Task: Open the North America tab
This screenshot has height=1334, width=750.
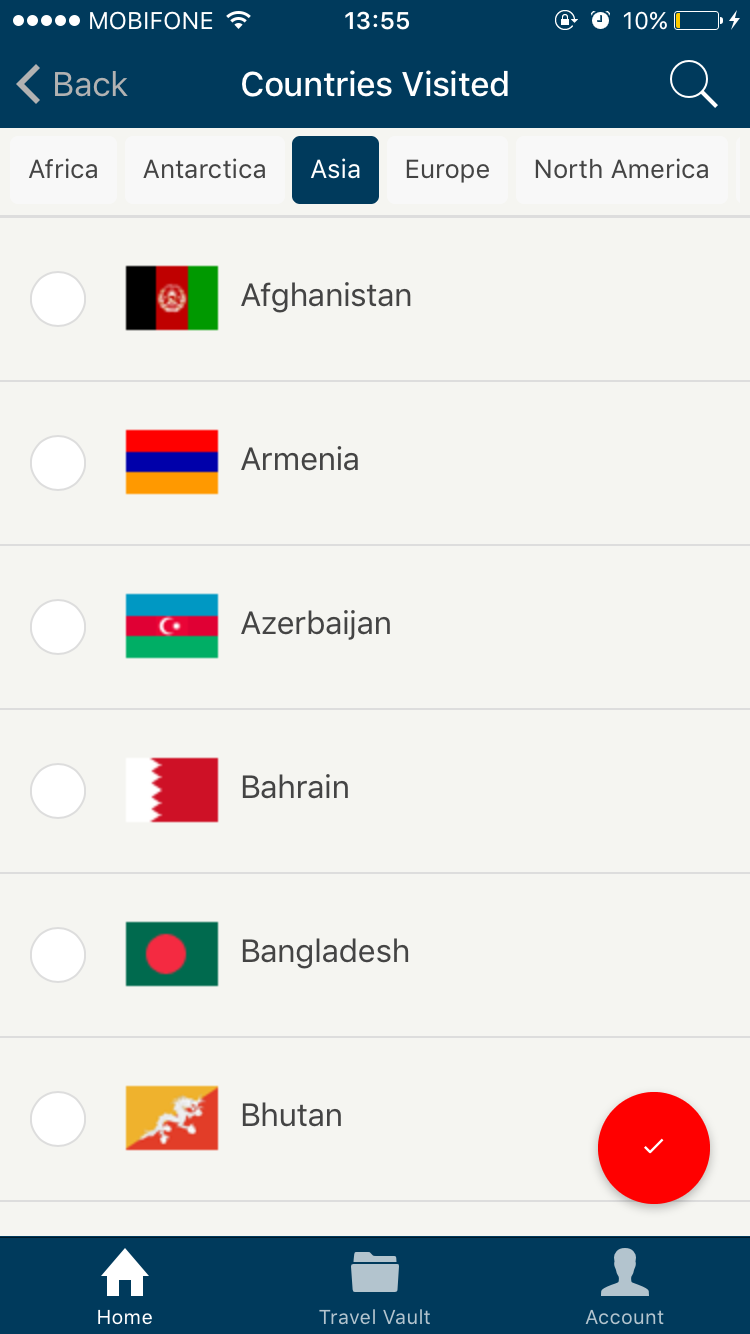Action: point(621,170)
